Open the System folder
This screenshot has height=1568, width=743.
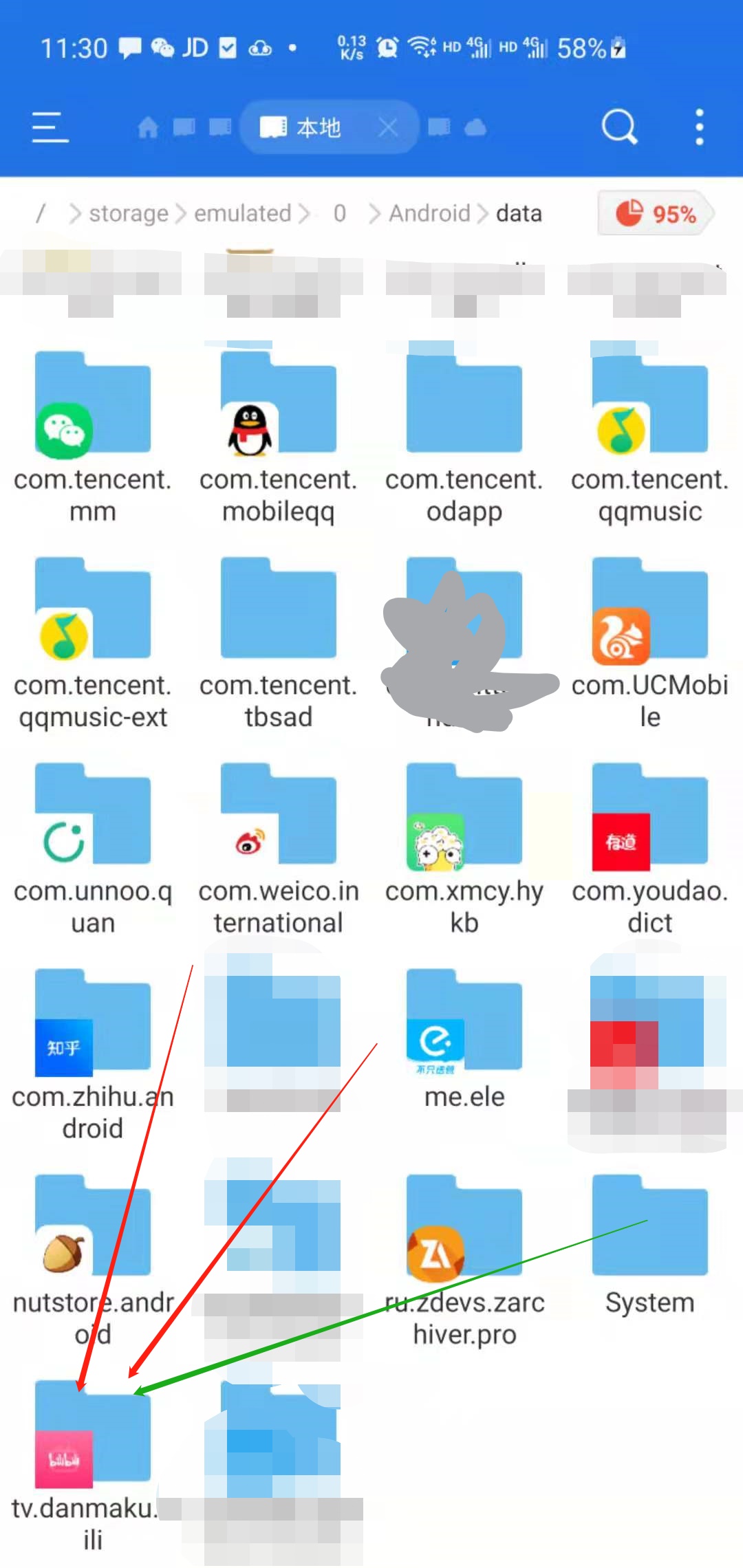click(x=650, y=1245)
